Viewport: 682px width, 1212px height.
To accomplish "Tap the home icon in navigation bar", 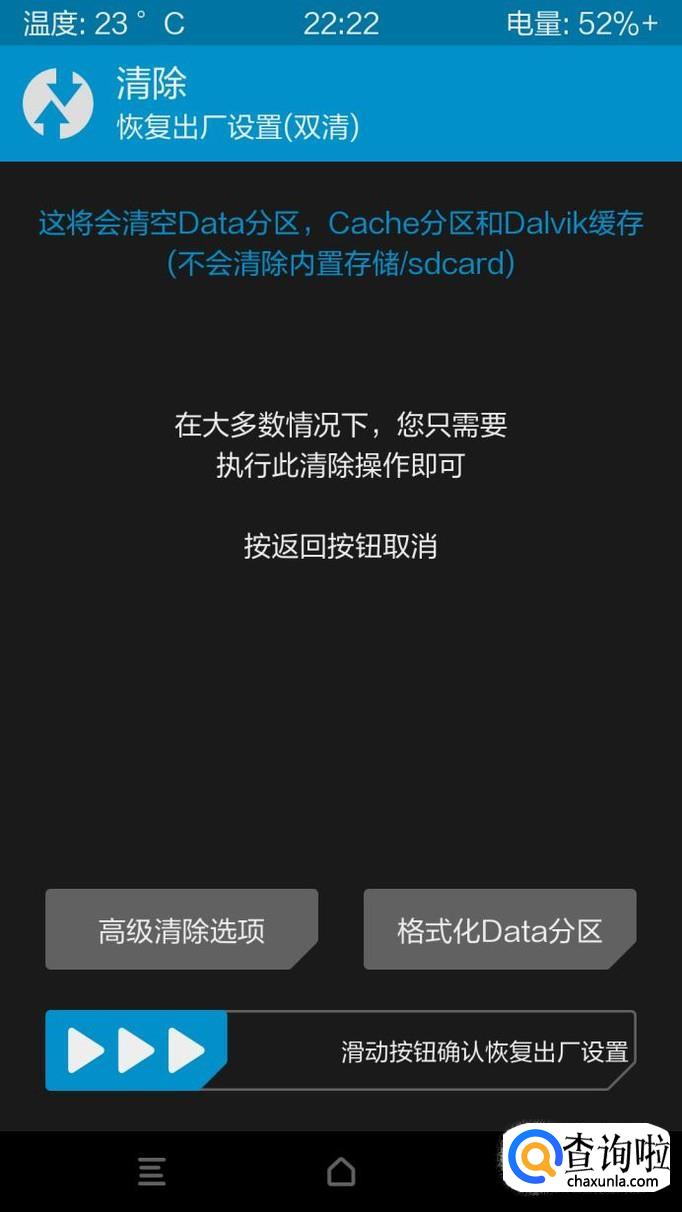I will coord(341,1171).
